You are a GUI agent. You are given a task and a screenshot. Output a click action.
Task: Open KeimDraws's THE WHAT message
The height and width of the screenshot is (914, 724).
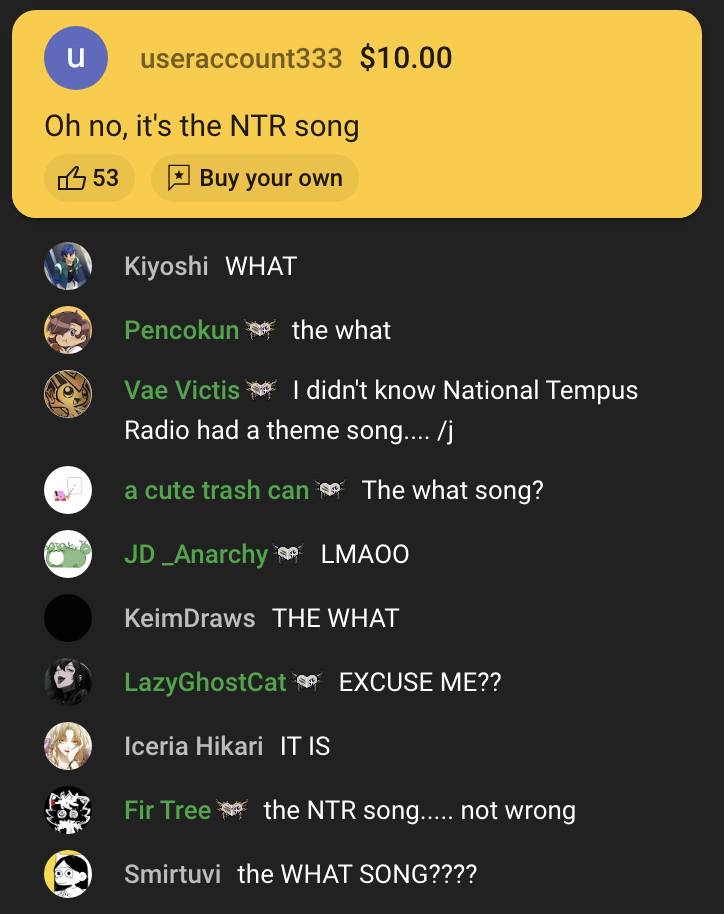click(x=335, y=618)
